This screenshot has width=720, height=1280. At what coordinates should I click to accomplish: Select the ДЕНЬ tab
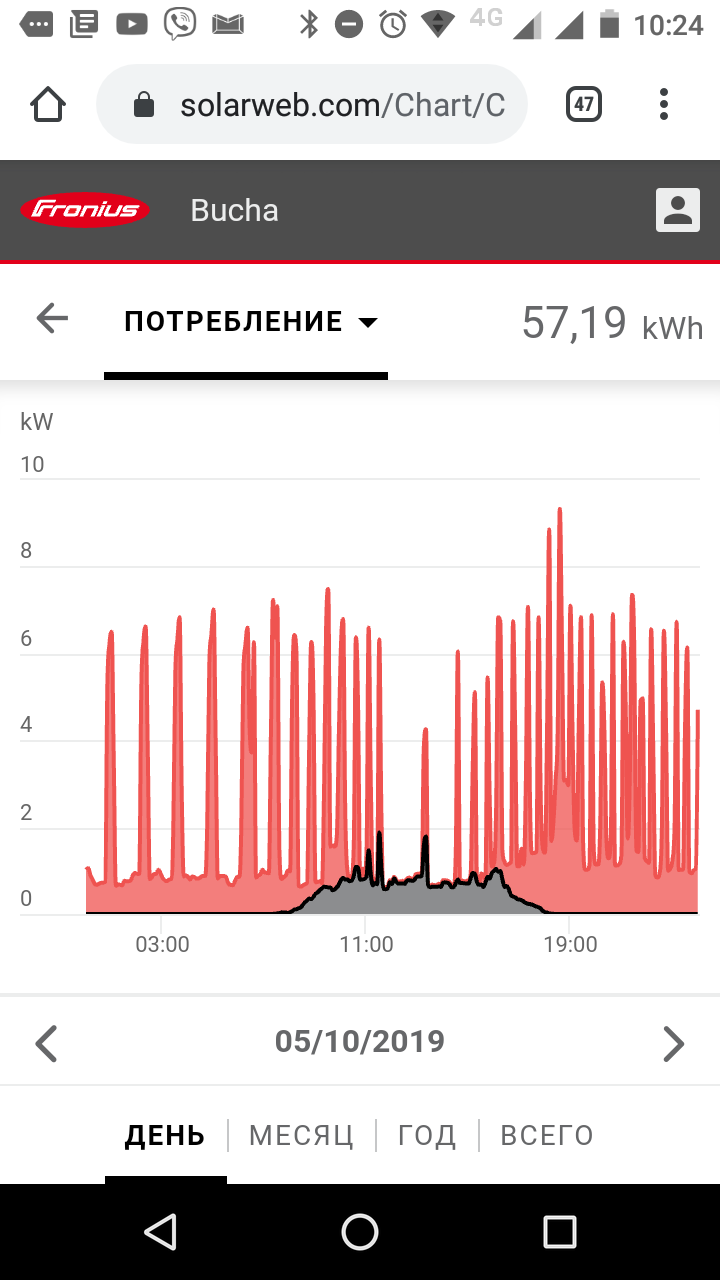(x=165, y=1136)
